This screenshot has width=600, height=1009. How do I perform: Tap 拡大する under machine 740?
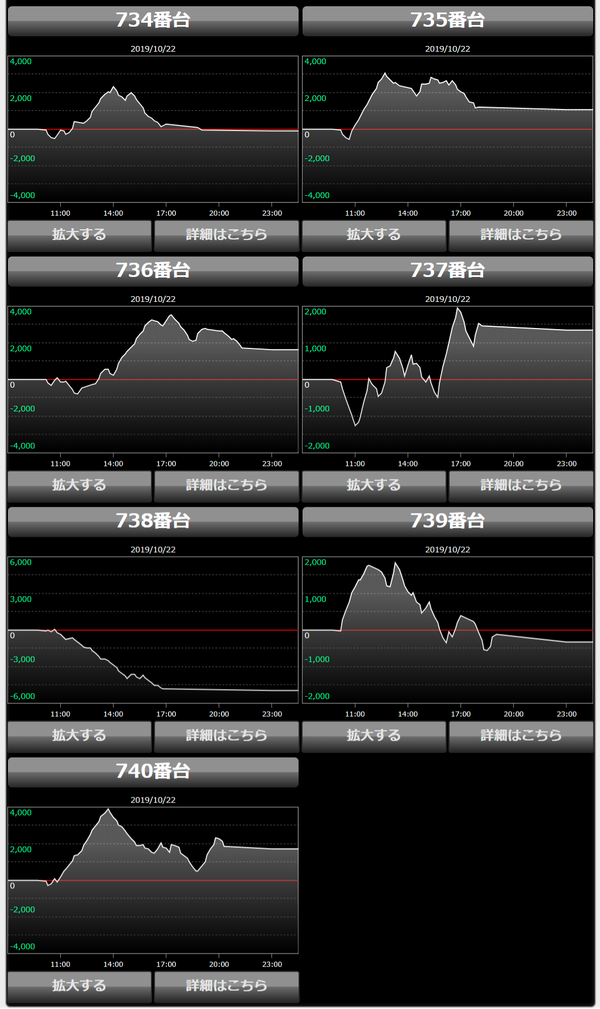pyautogui.click(x=79, y=986)
